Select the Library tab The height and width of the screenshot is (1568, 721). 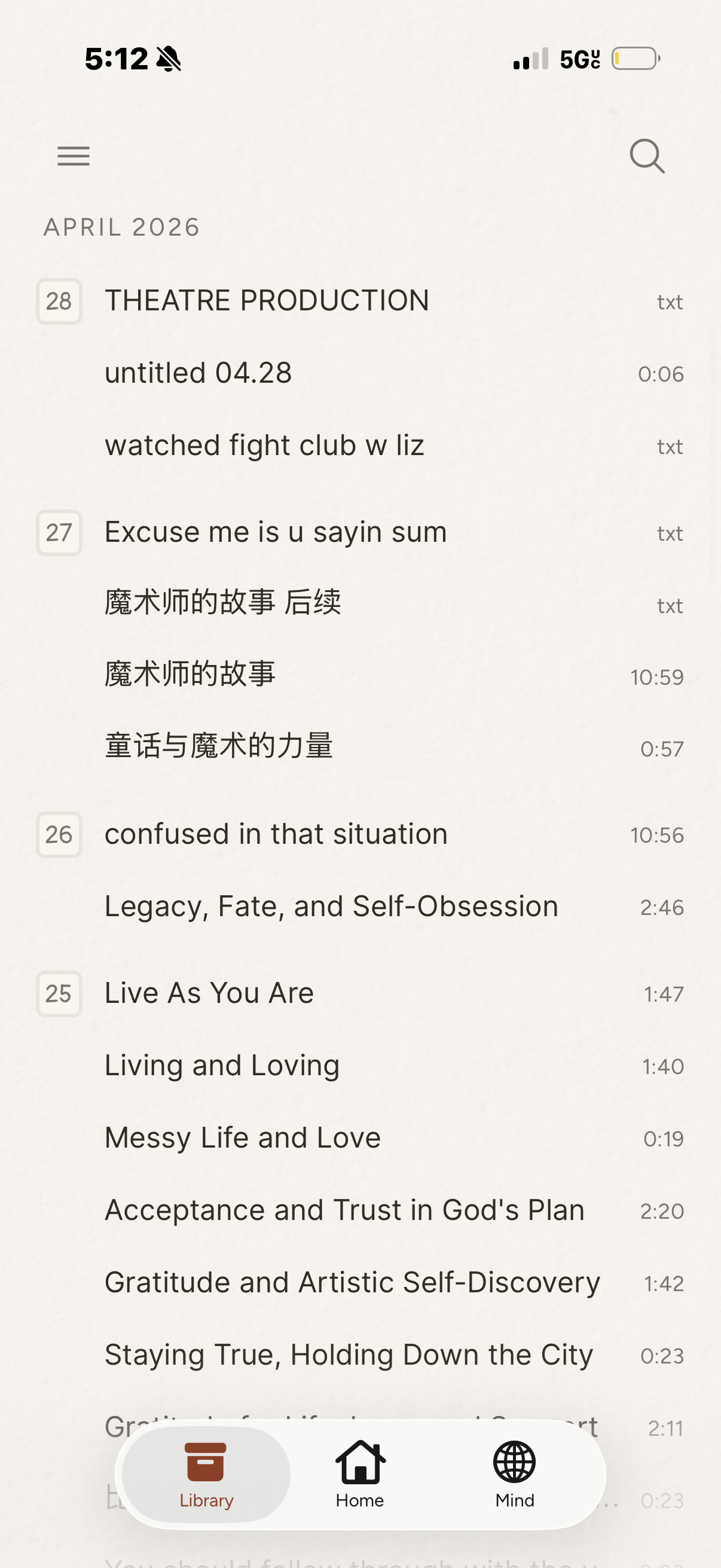[206, 1474]
